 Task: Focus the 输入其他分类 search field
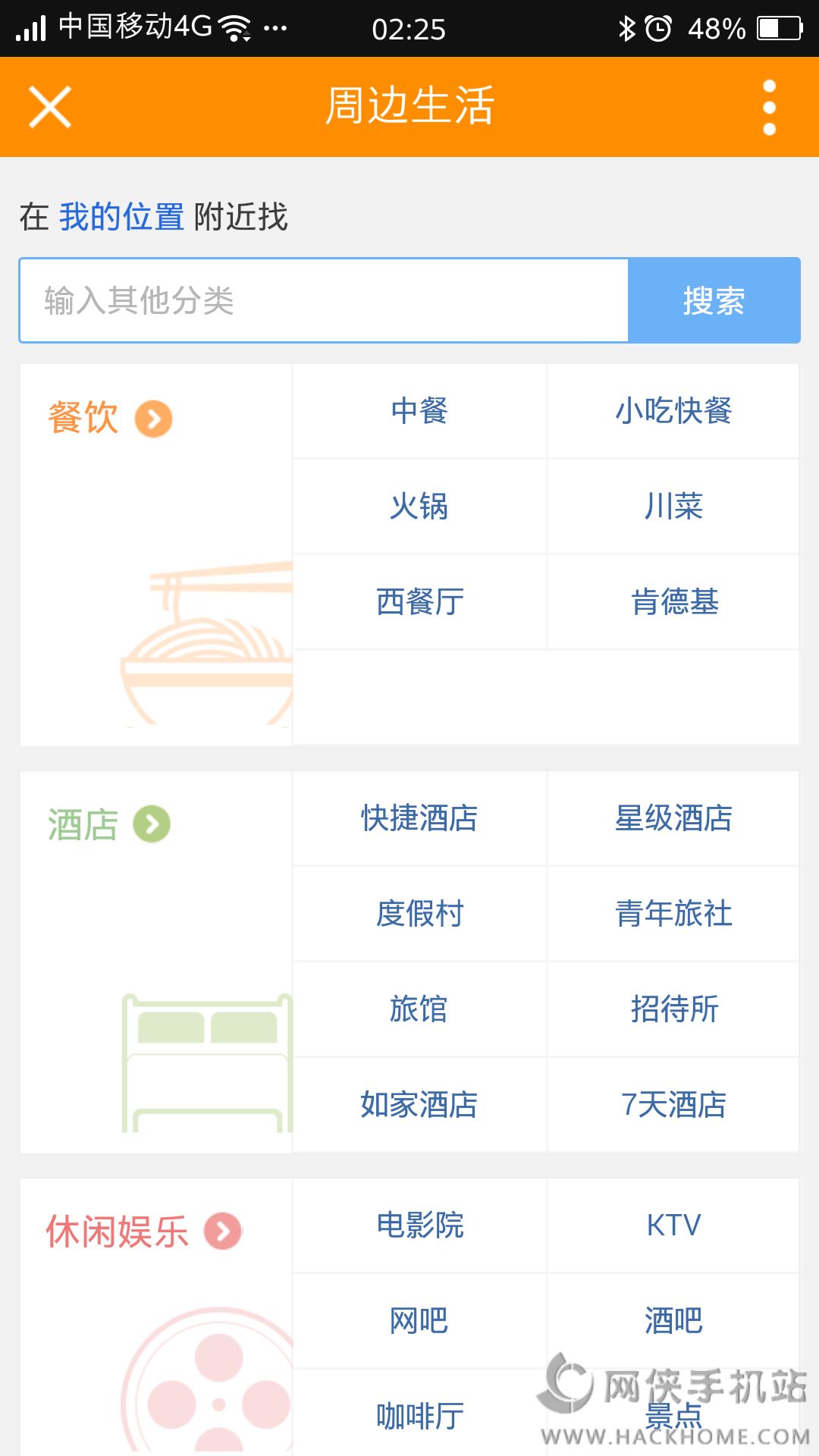click(324, 300)
